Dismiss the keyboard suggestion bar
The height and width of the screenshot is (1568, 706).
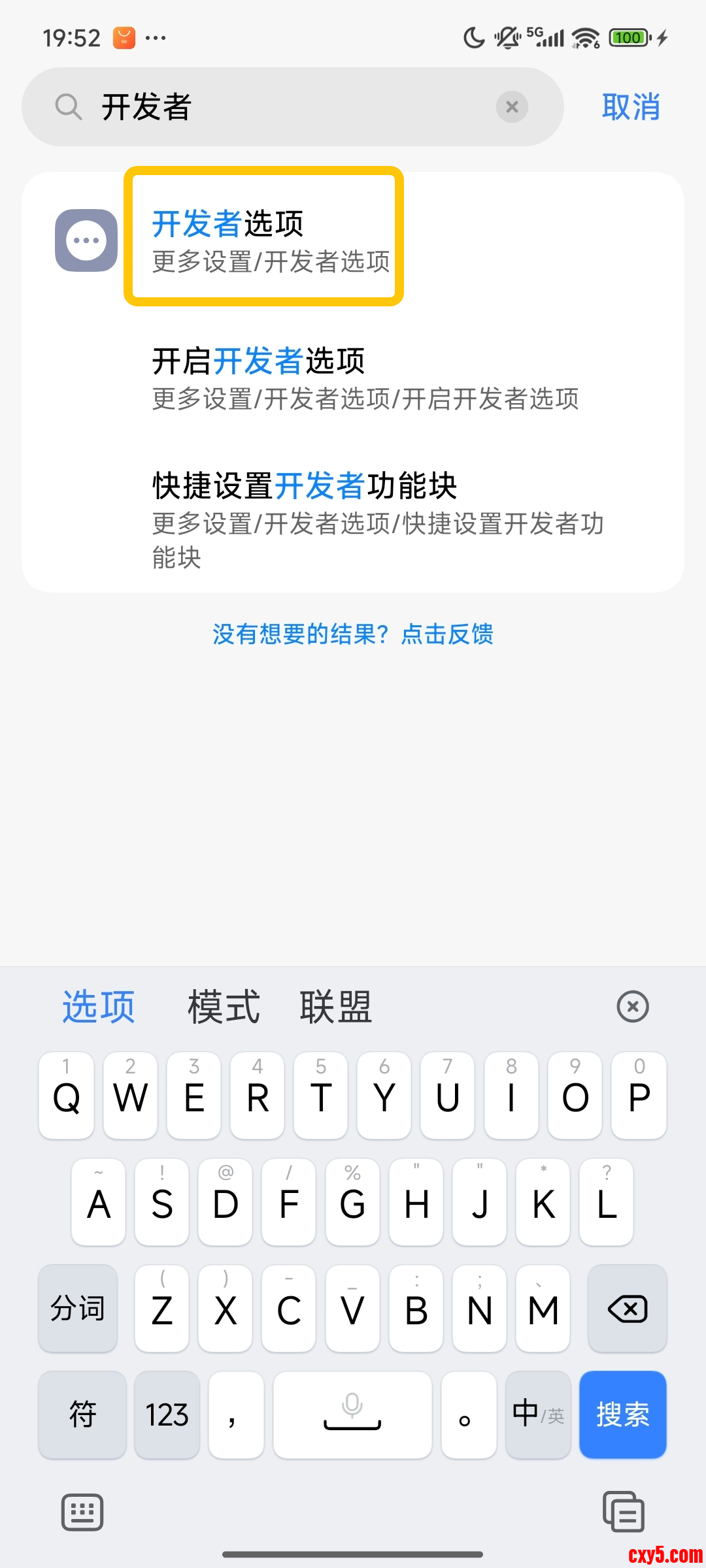632,1006
